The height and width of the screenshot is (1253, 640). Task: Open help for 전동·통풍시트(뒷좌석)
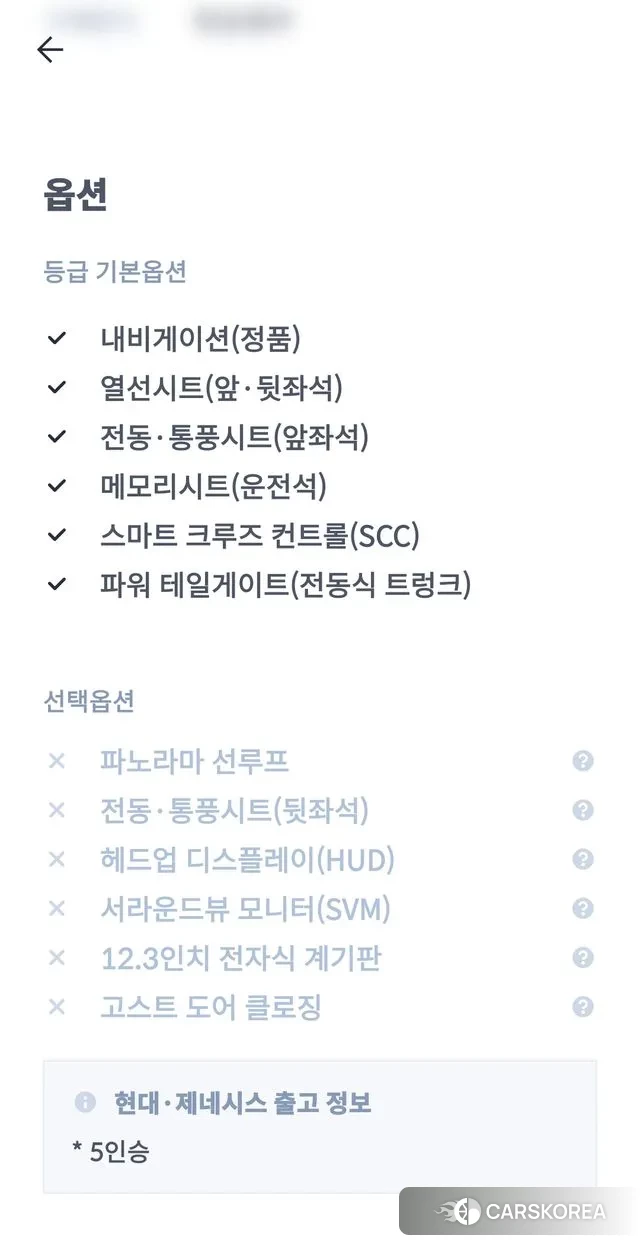583,810
